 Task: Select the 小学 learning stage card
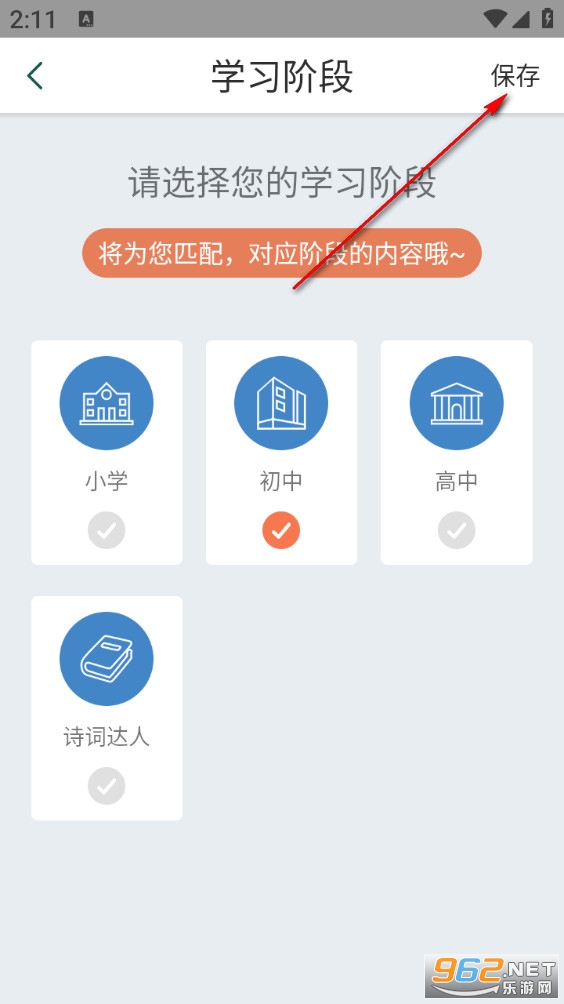coord(107,452)
